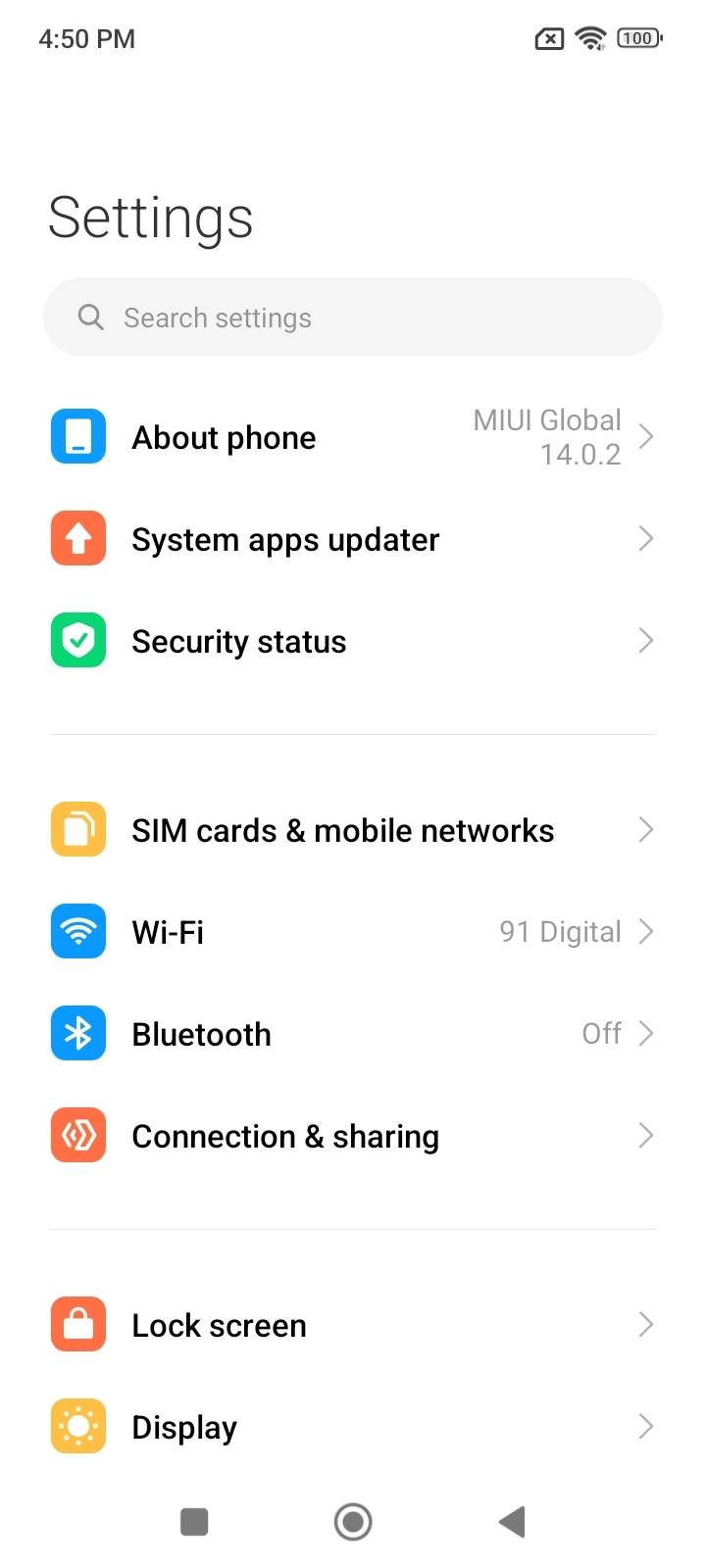Viewport: 706px width, 1568px height.
Task: Expand the About phone settings
Action: [x=646, y=436]
